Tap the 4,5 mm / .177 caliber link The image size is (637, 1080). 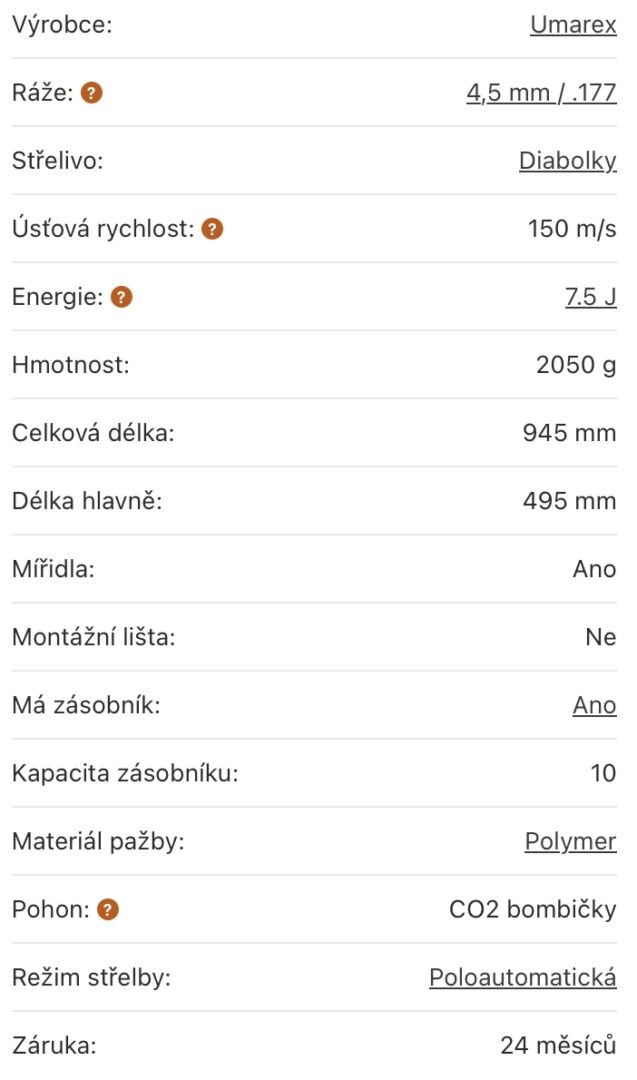tap(541, 92)
